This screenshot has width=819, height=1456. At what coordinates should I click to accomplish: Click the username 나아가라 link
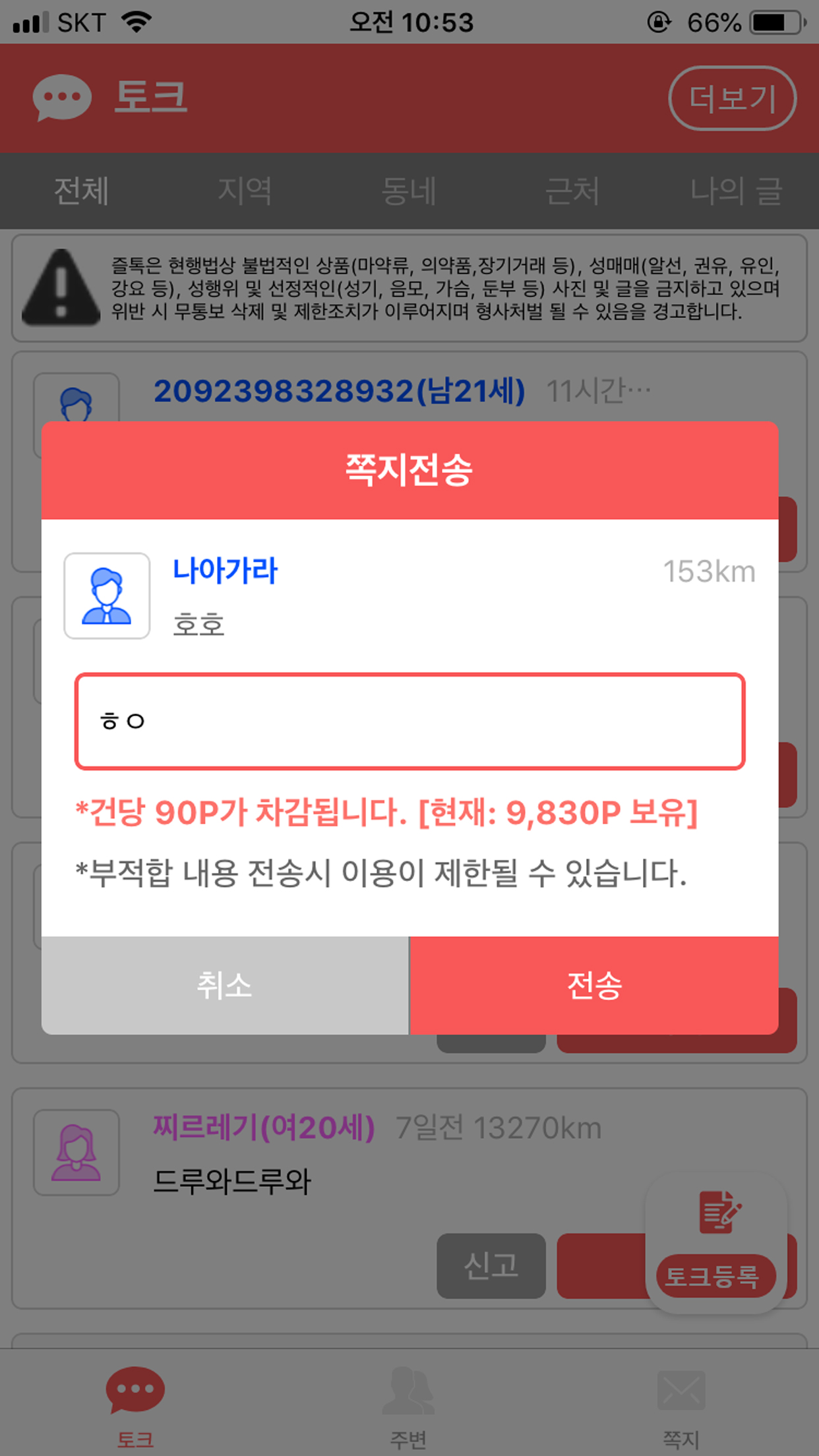point(226,570)
